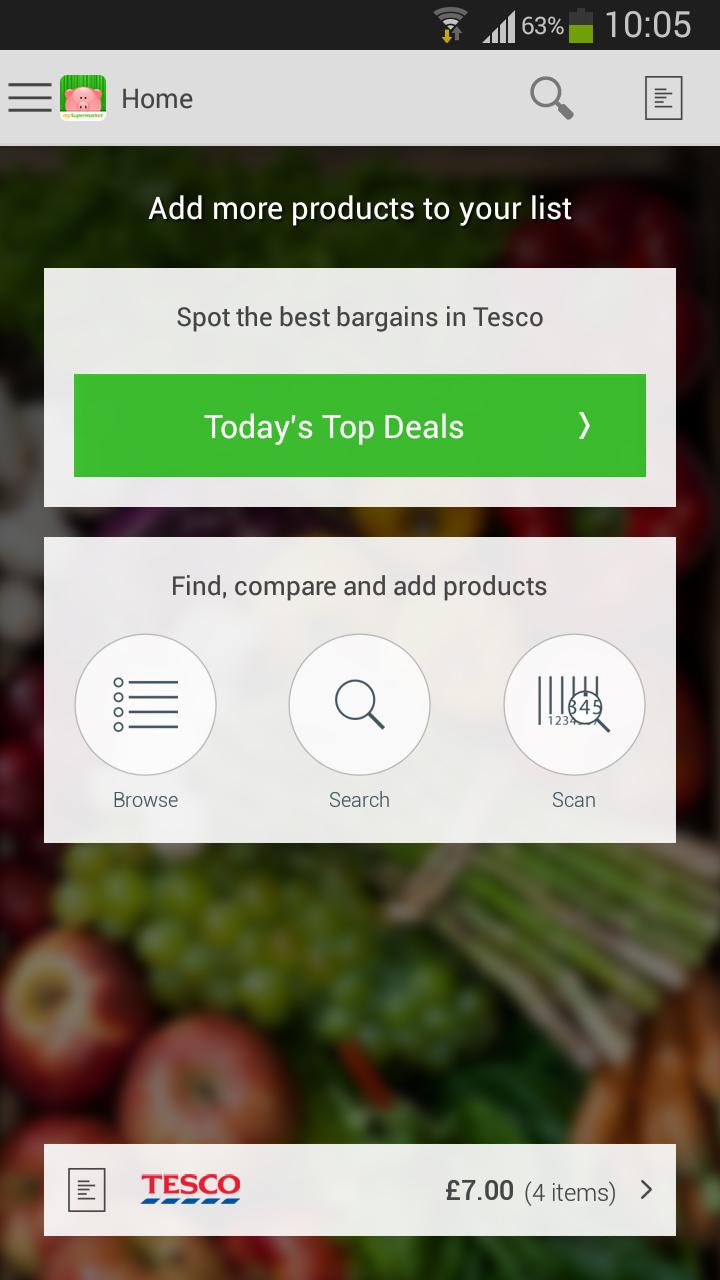Open the Tesco £7.00 shopping list

[x=360, y=1190]
